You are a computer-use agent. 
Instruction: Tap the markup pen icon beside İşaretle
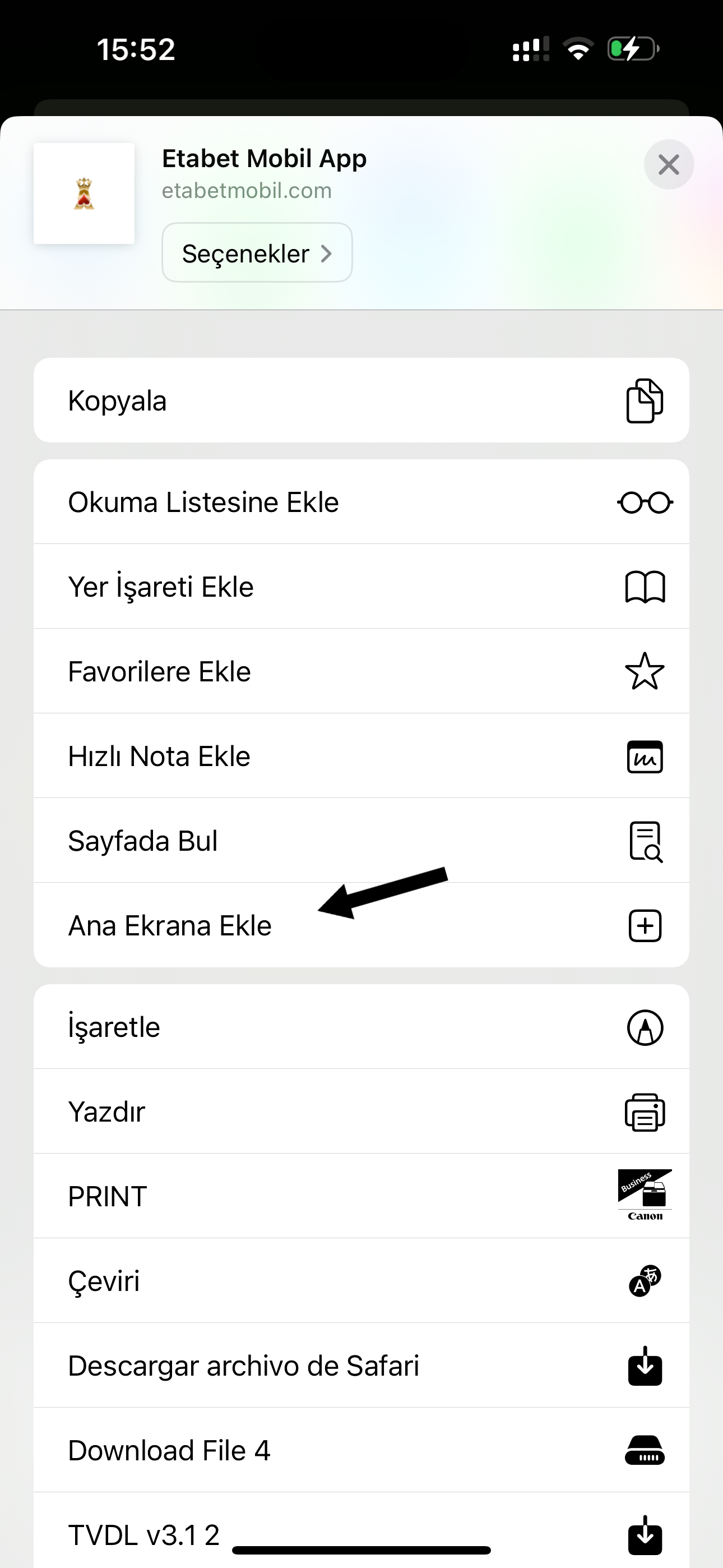(x=645, y=1027)
